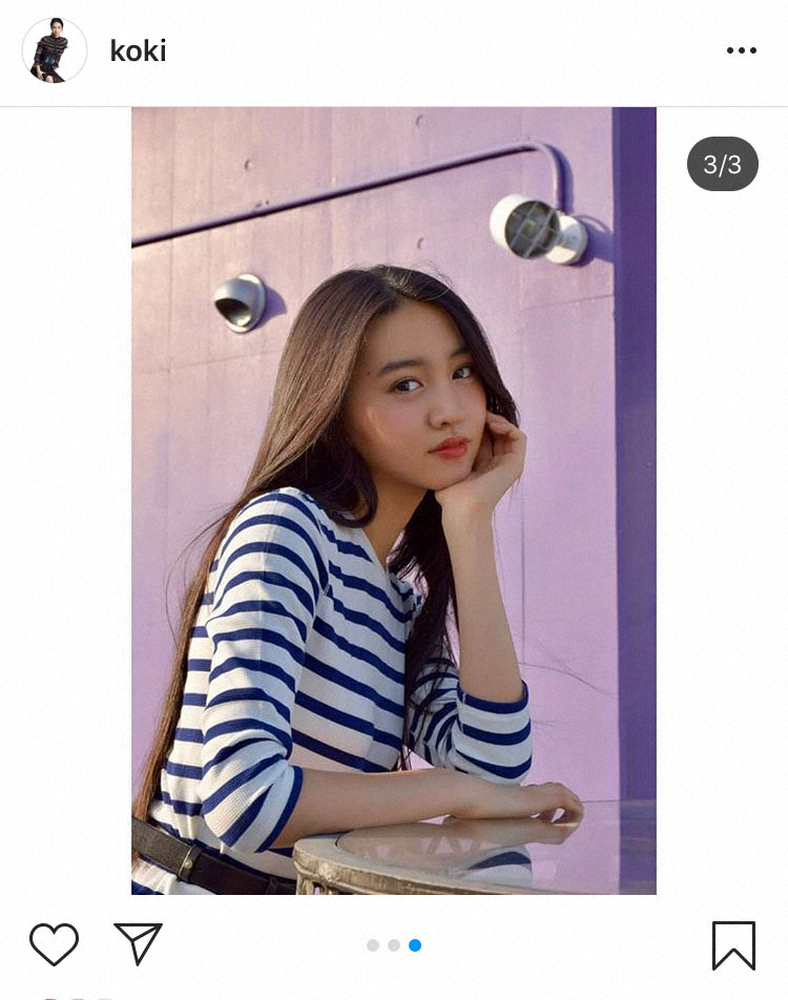The width and height of the screenshot is (788, 1000).
Task: Open koki's profile picture
Action: [54, 50]
